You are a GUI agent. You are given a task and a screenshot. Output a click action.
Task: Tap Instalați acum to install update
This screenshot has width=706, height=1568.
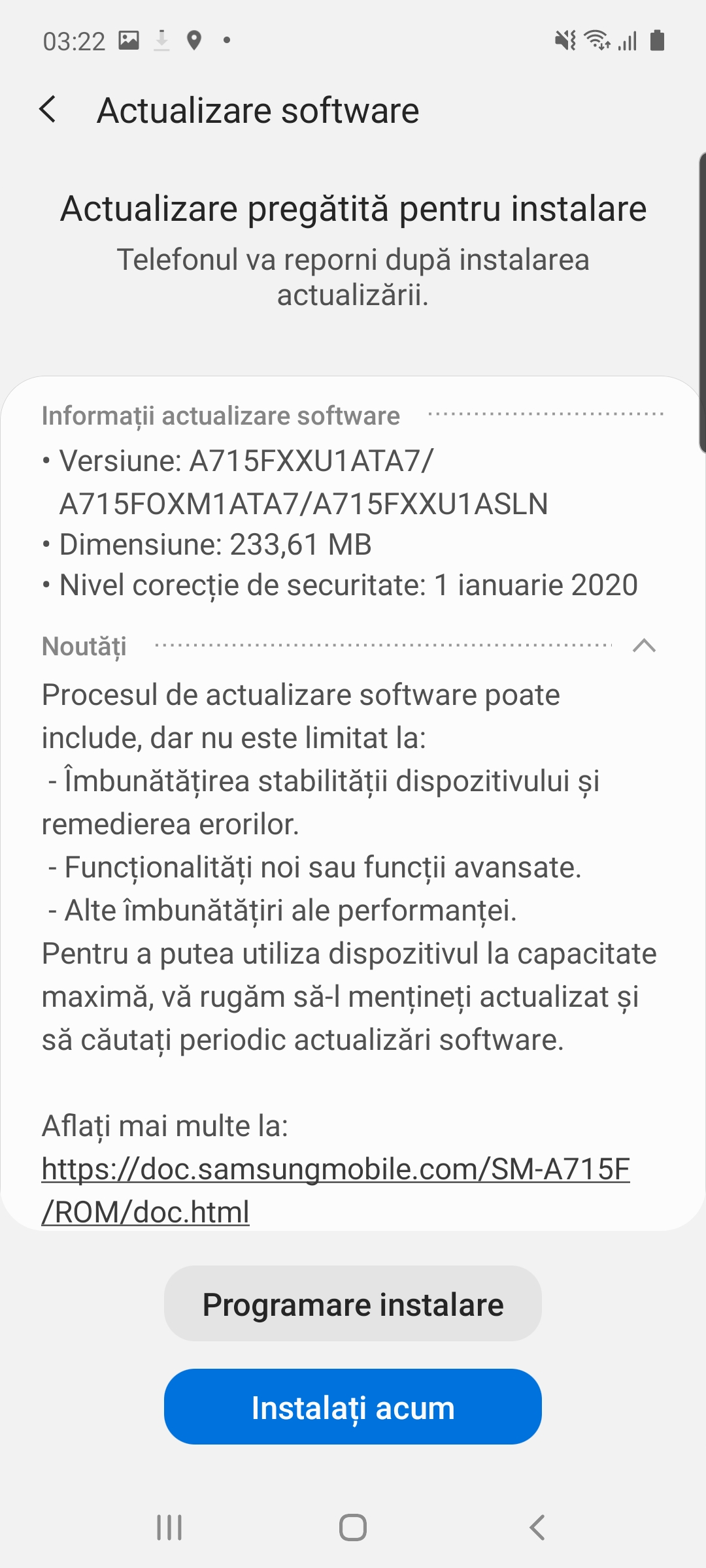tap(353, 1407)
